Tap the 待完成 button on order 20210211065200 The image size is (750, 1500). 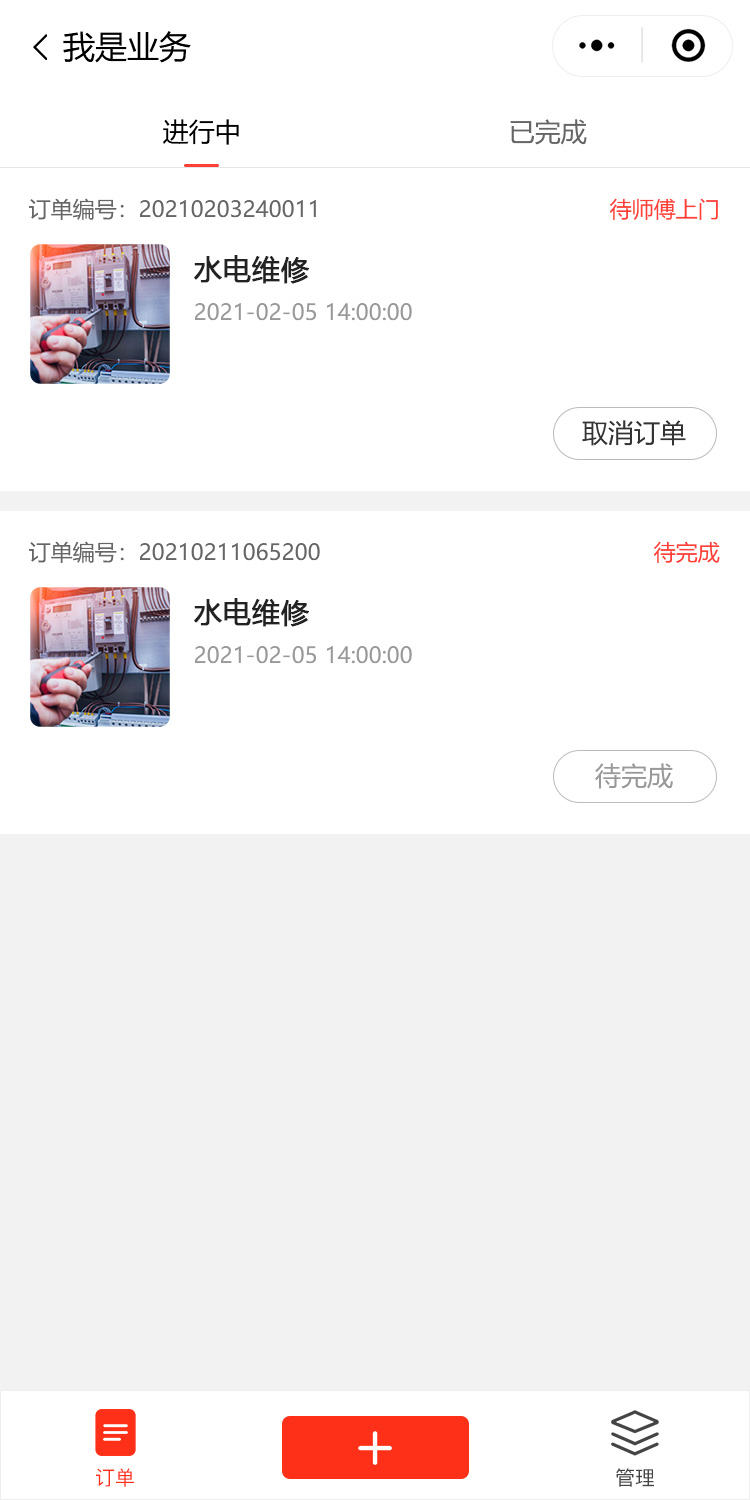tap(634, 776)
